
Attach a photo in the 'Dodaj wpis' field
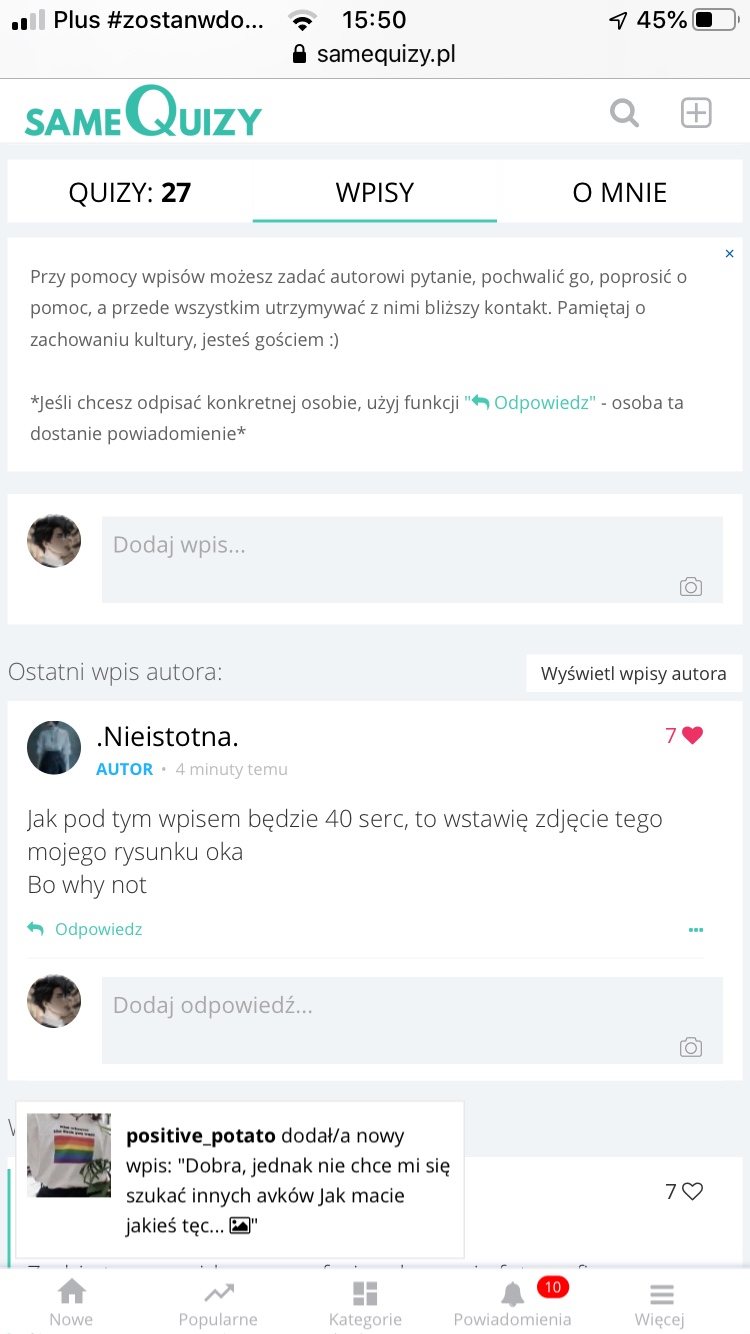click(x=690, y=587)
